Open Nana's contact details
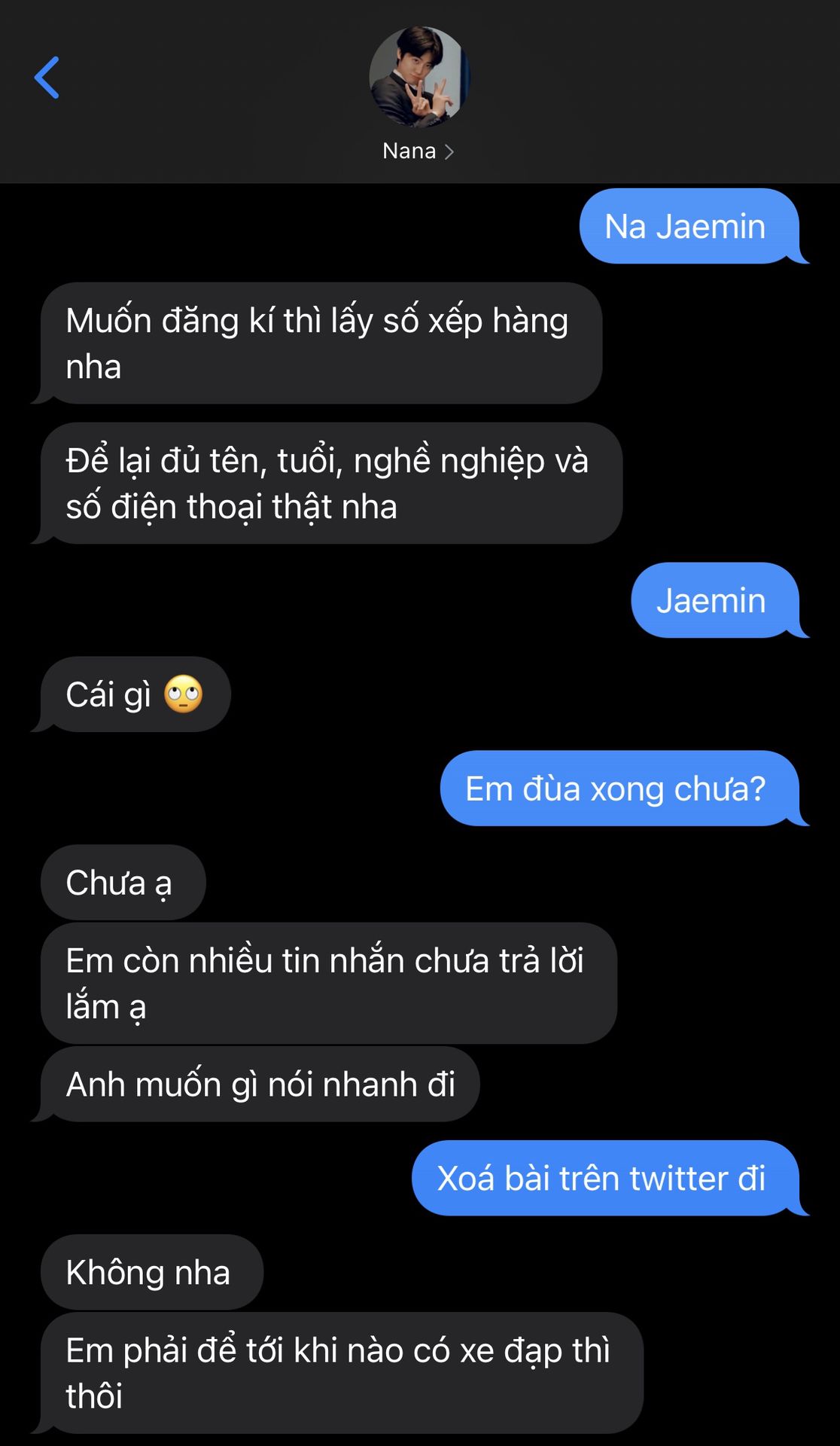The height and width of the screenshot is (1446, 840). [418, 151]
